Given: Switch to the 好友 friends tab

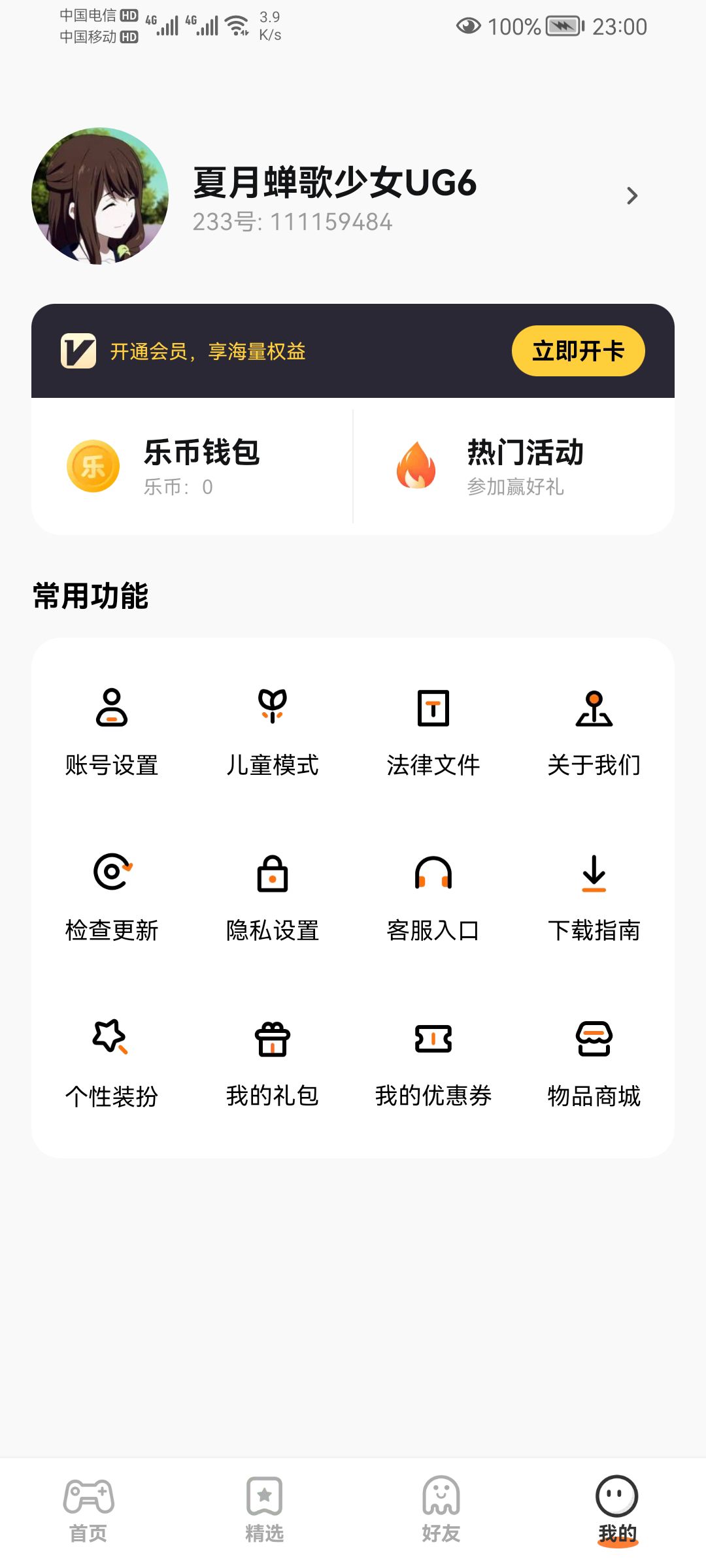Looking at the screenshot, I should point(441,1509).
